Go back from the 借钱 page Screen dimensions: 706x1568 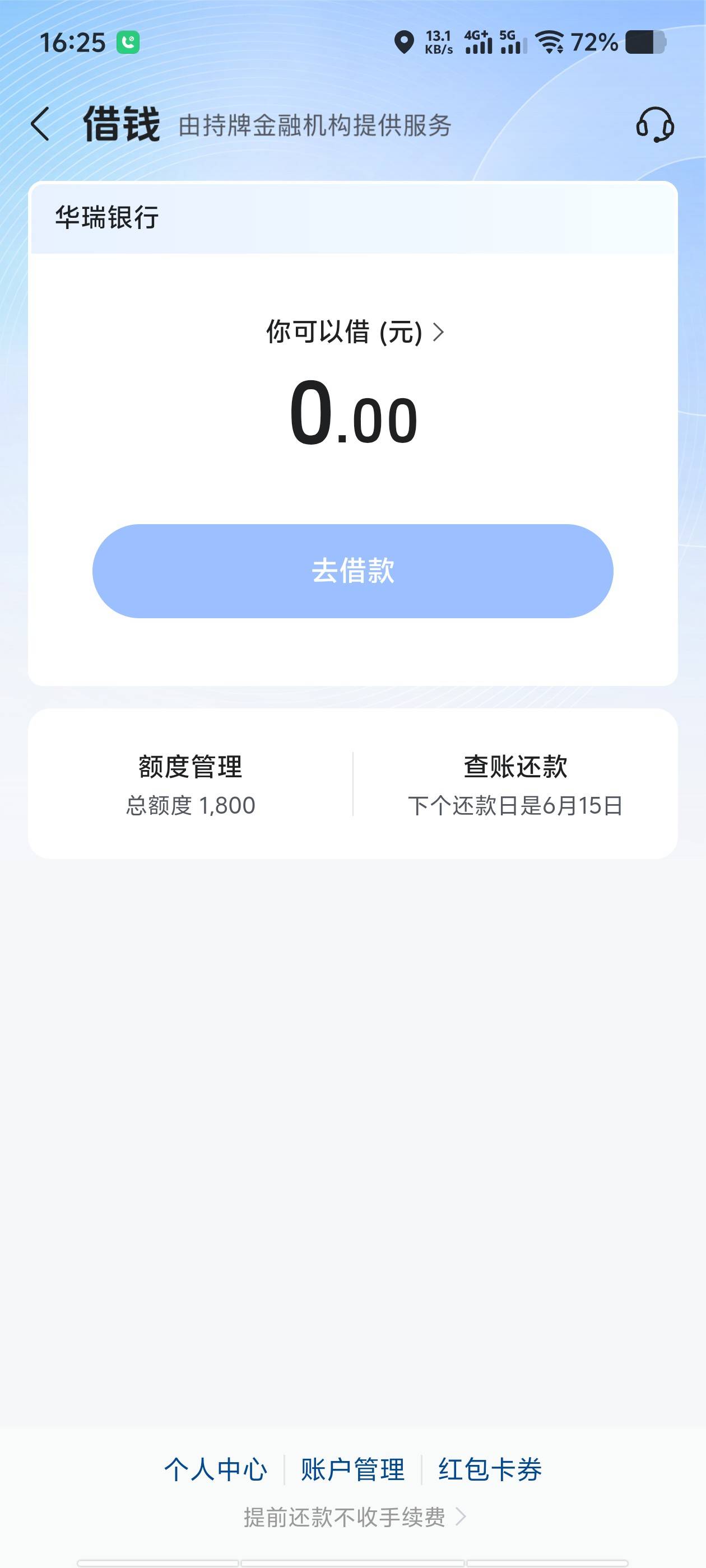(x=40, y=124)
